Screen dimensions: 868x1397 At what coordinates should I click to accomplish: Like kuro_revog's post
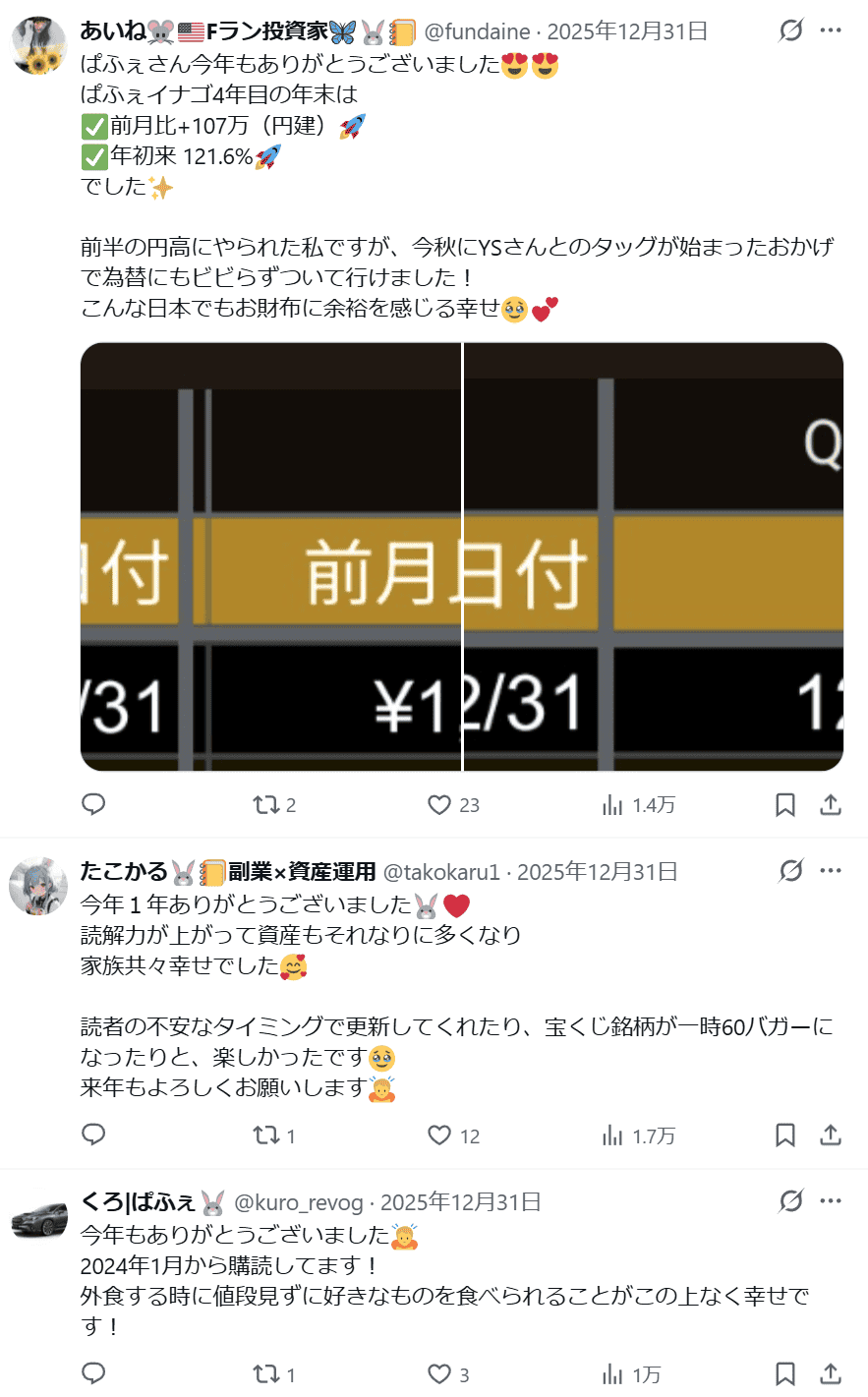439,1374
